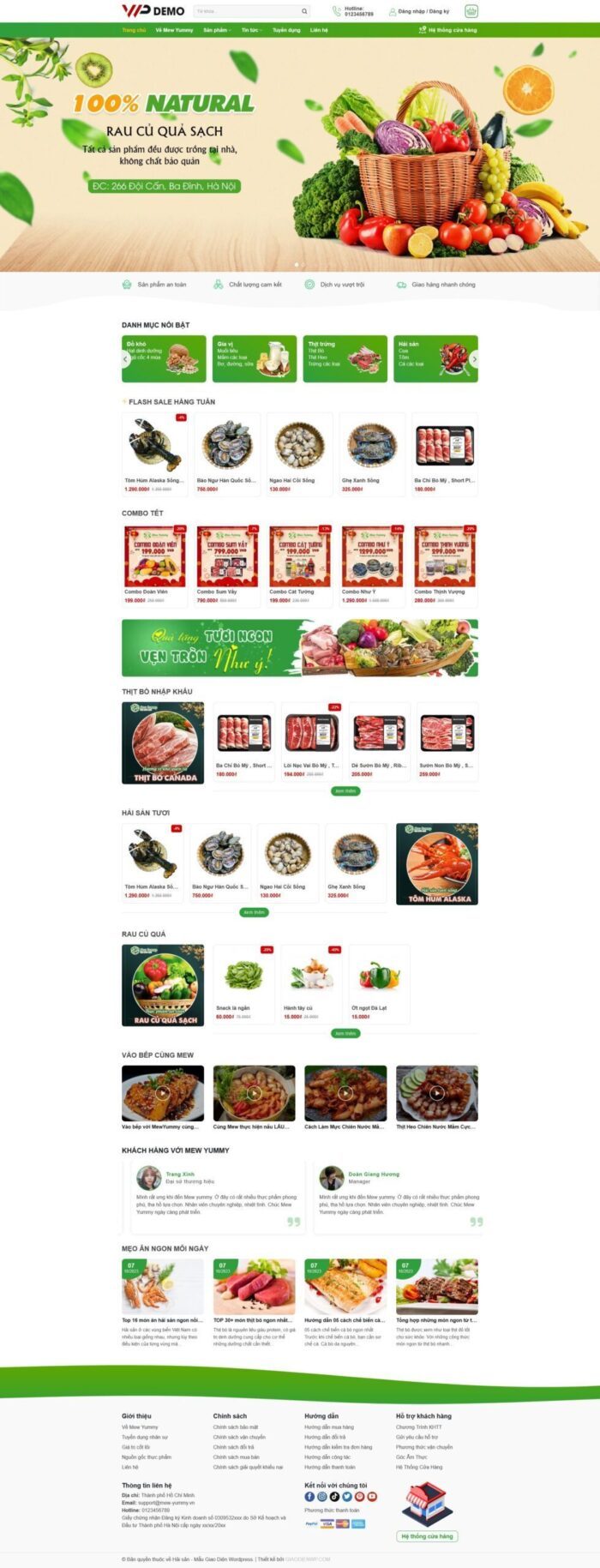
Task: Read the Top 16 món ăn hải sản article
Action: [162, 1320]
